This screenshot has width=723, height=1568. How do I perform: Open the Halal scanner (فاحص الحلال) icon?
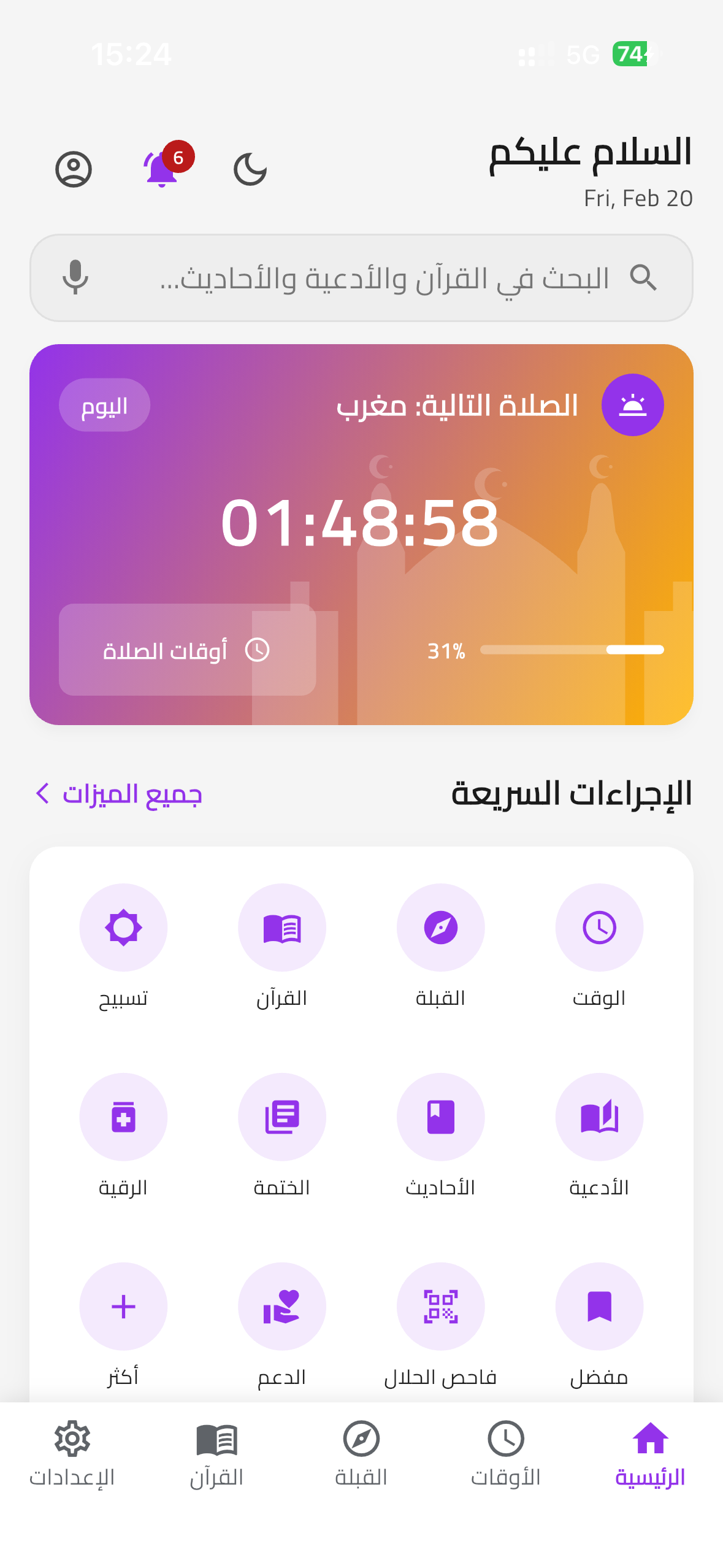[441, 1307]
